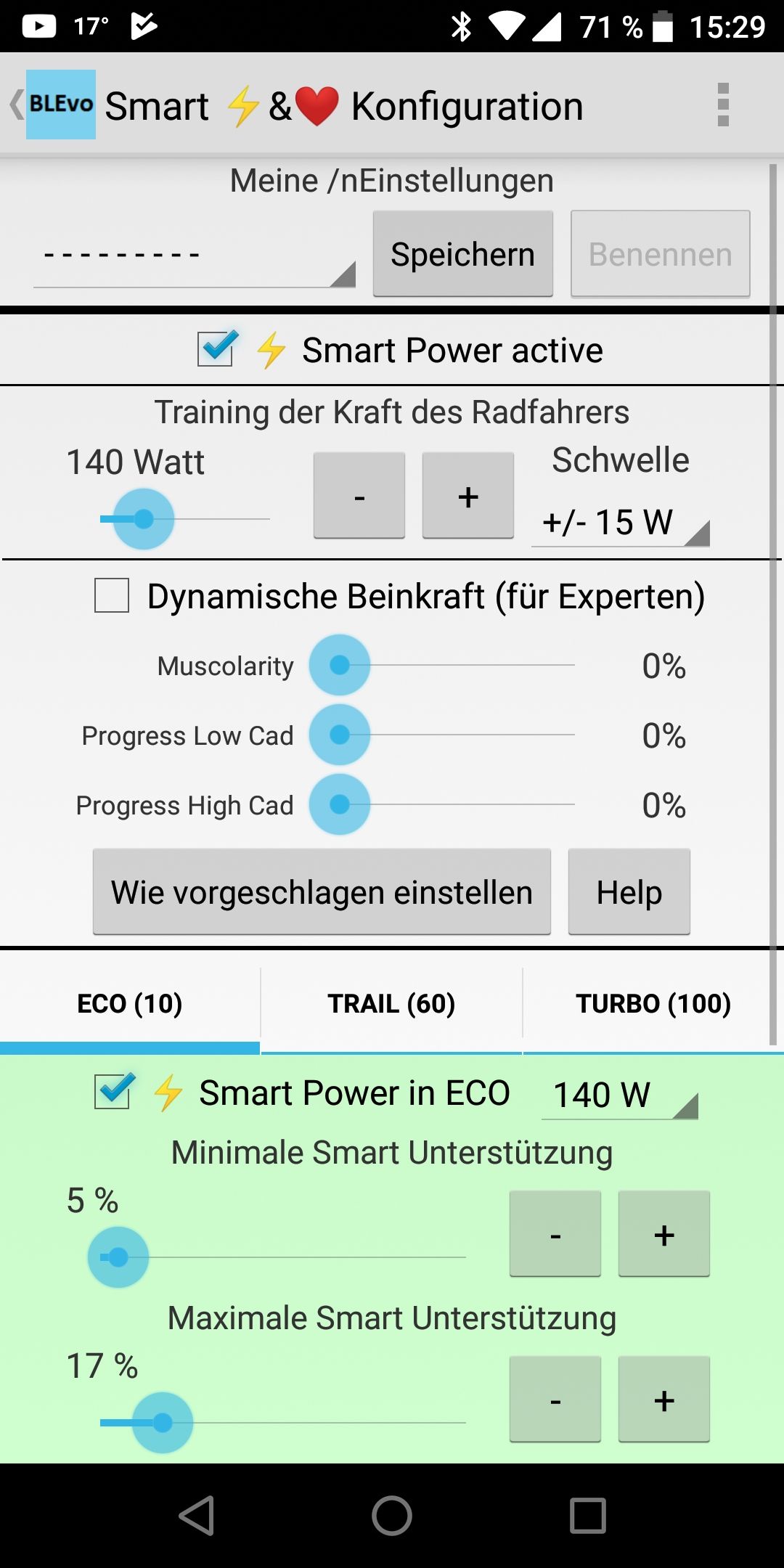This screenshot has height=1568, width=784.
Task: Uncheck Smart Power active
Action: [216, 350]
